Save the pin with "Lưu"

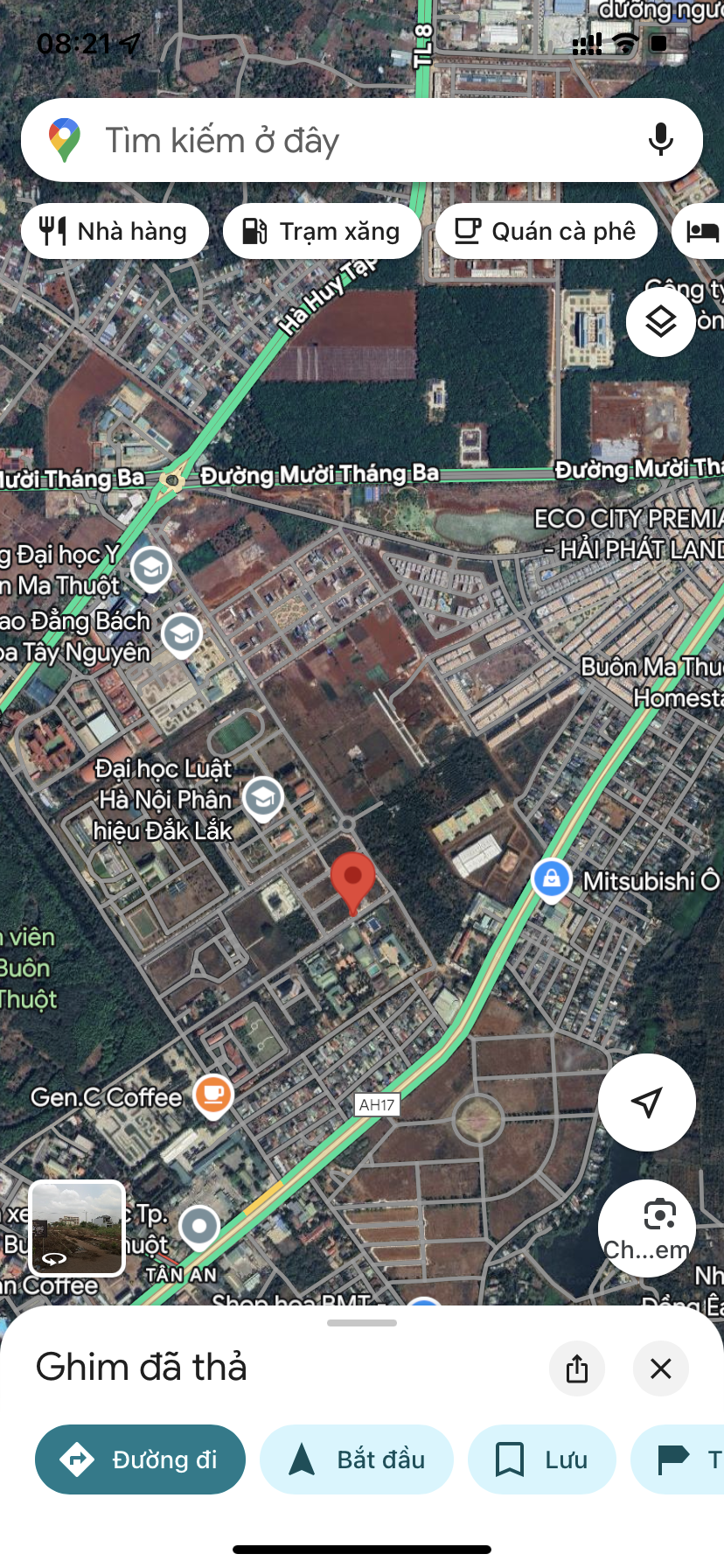pyautogui.click(x=542, y=1459)
